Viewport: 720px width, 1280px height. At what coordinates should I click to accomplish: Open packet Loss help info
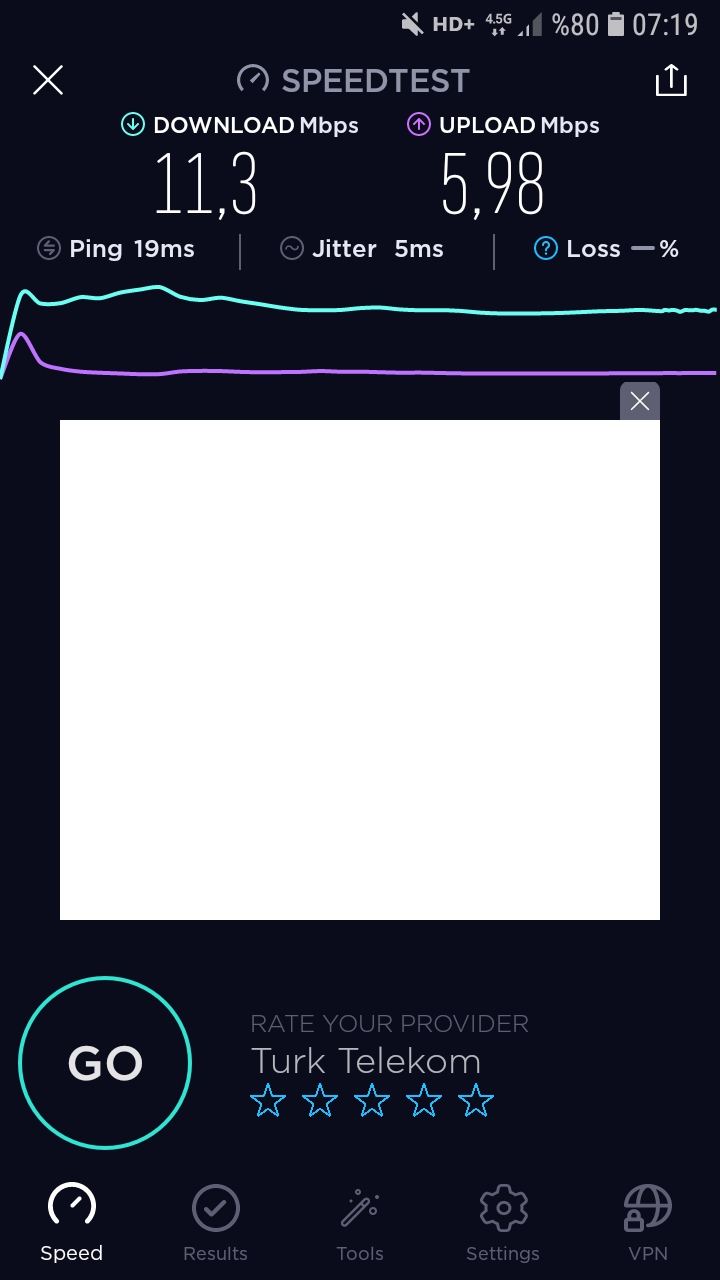(x=545, y=249)
